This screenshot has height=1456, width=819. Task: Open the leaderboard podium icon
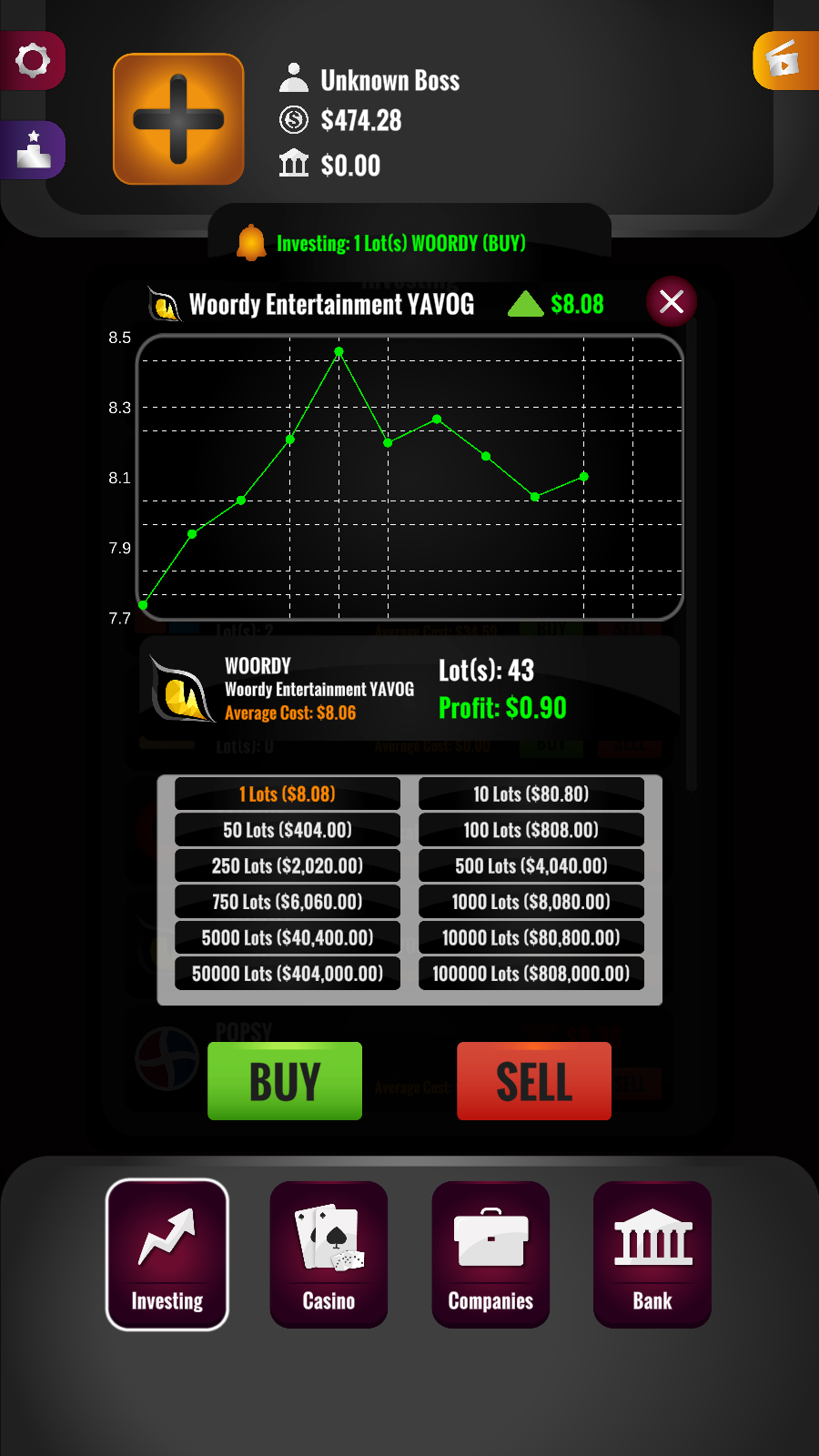[x=33, y=150]
